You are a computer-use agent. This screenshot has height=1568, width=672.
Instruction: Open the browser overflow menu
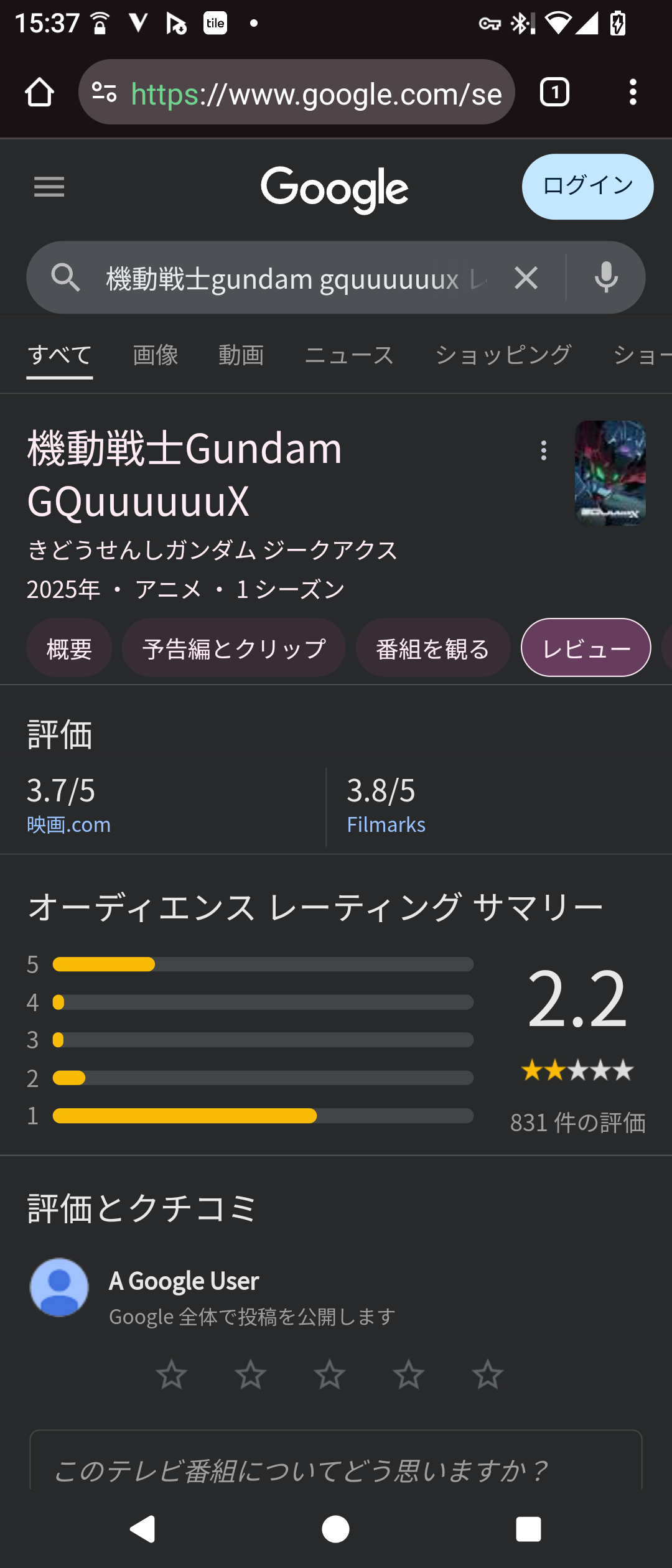click(x=632, y=93)
